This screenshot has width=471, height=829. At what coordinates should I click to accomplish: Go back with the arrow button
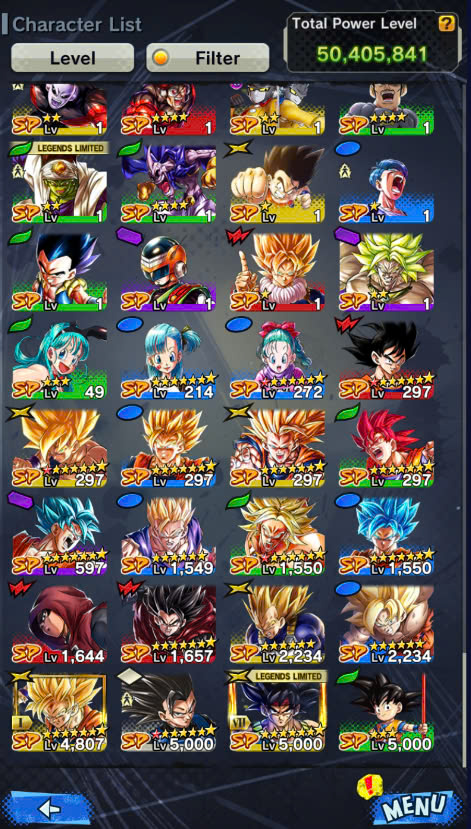click(x=49, y=808)
